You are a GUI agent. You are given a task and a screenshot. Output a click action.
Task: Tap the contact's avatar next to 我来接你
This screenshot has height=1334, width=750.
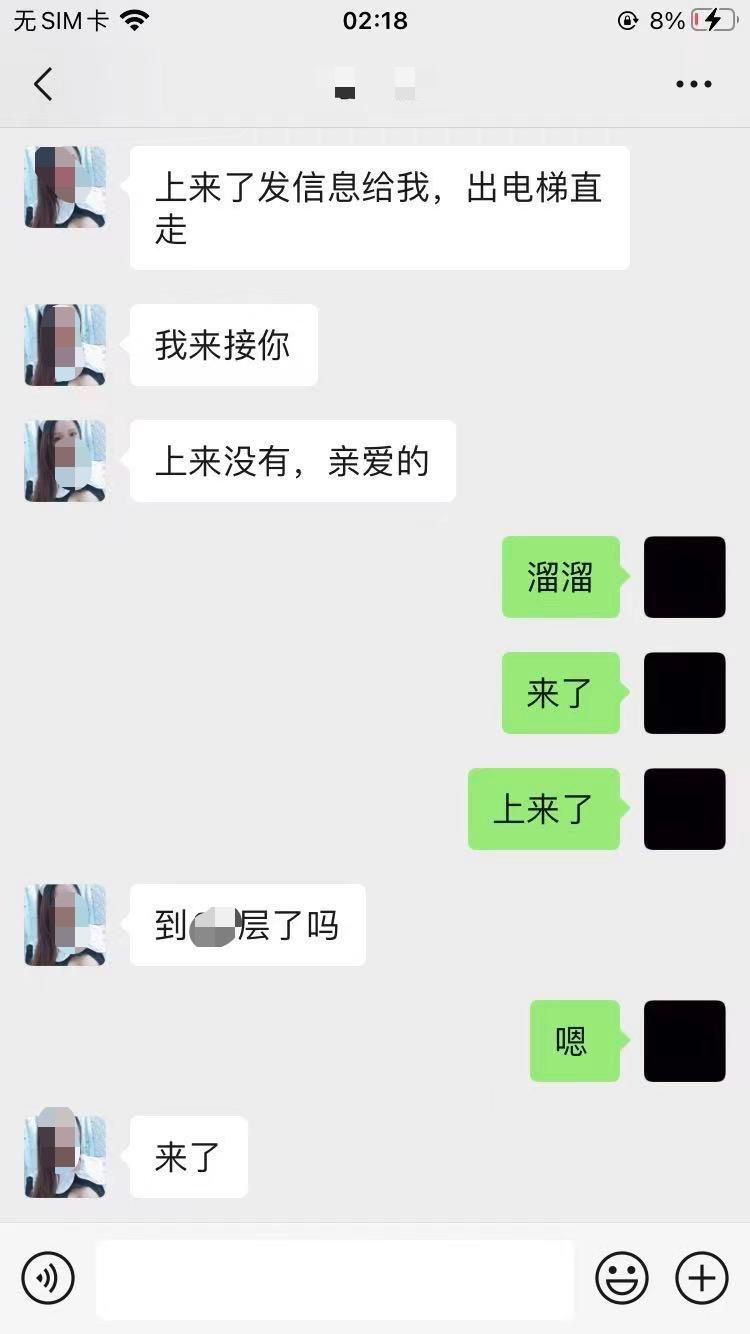pos(64,345)
